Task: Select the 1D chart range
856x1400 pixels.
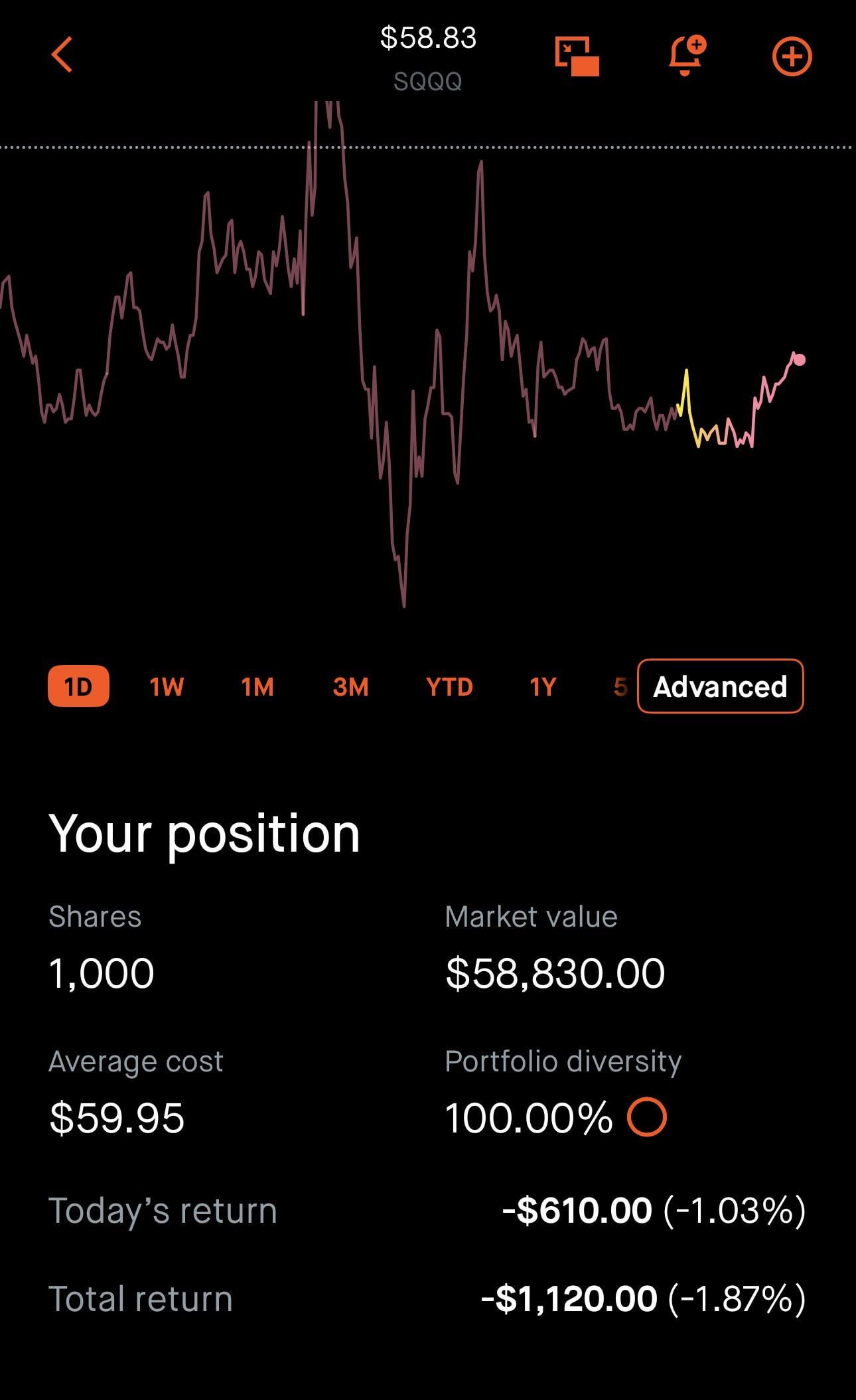Action: [78, 686]
